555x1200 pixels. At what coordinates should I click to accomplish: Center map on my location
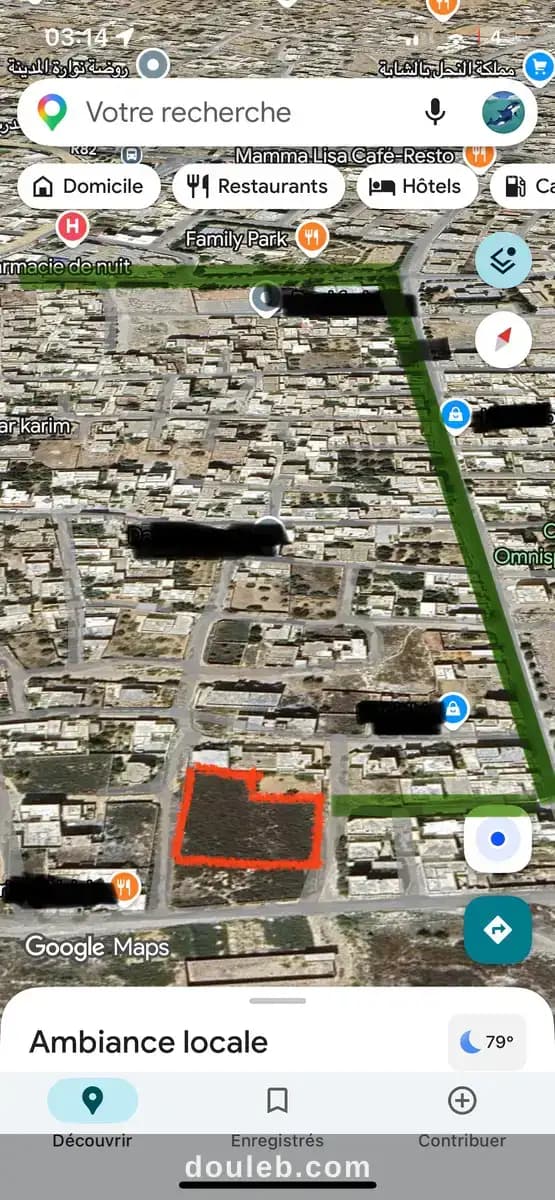(497, 839)
